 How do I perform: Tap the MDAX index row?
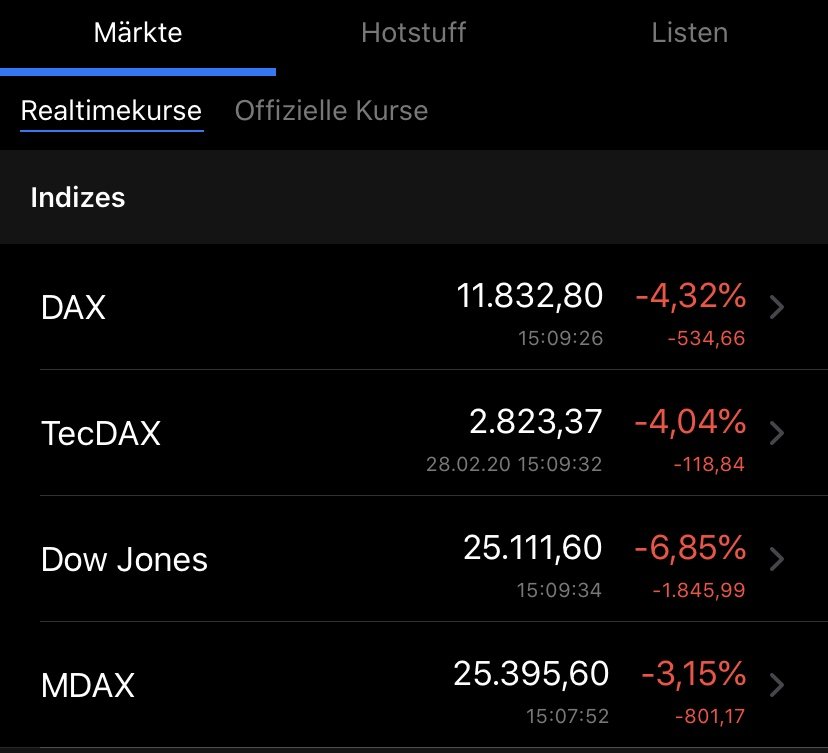(x=413, y=685)
